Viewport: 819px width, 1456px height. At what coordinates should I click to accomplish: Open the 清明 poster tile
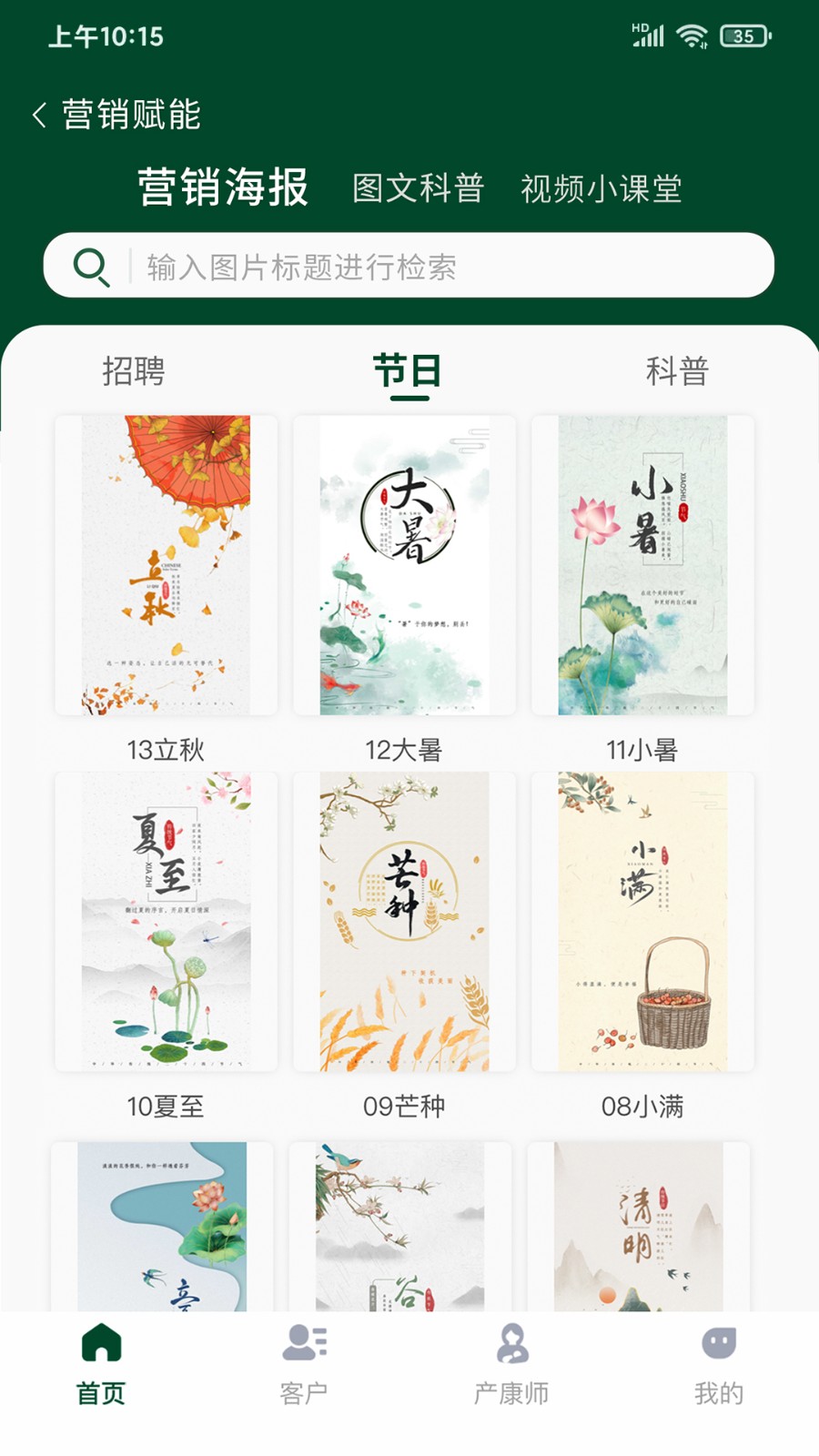(639, 1226)
